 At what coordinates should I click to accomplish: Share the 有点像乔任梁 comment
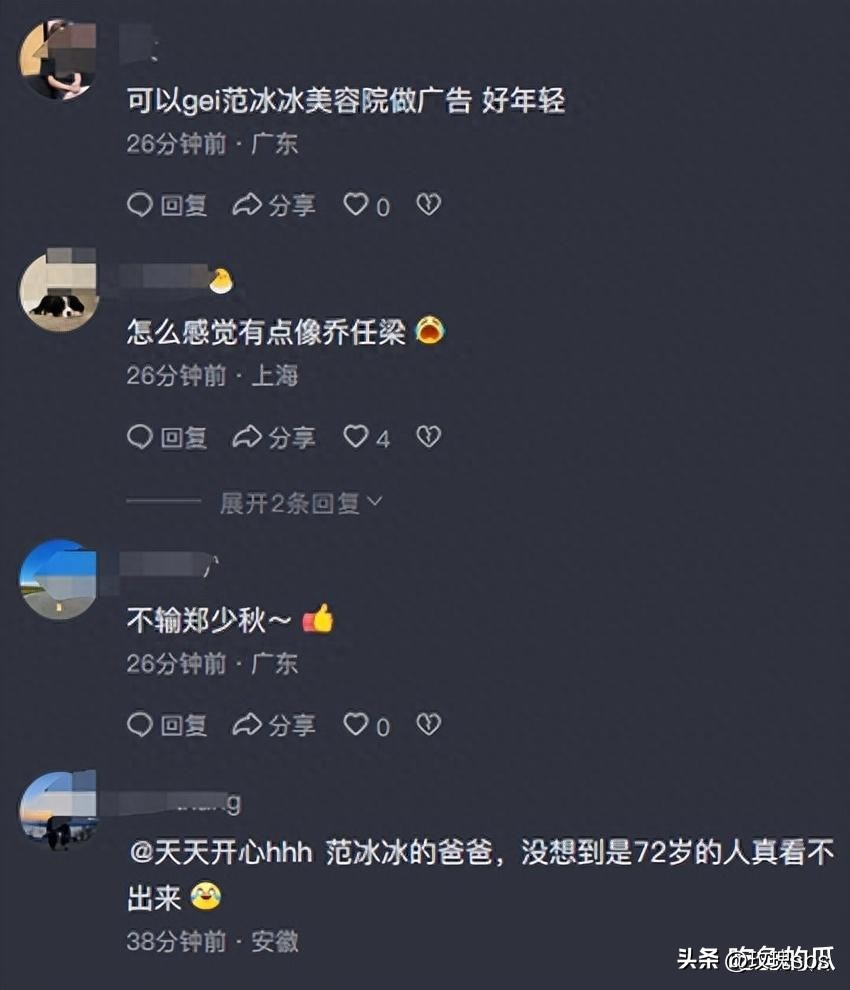(x=273, y=437)
